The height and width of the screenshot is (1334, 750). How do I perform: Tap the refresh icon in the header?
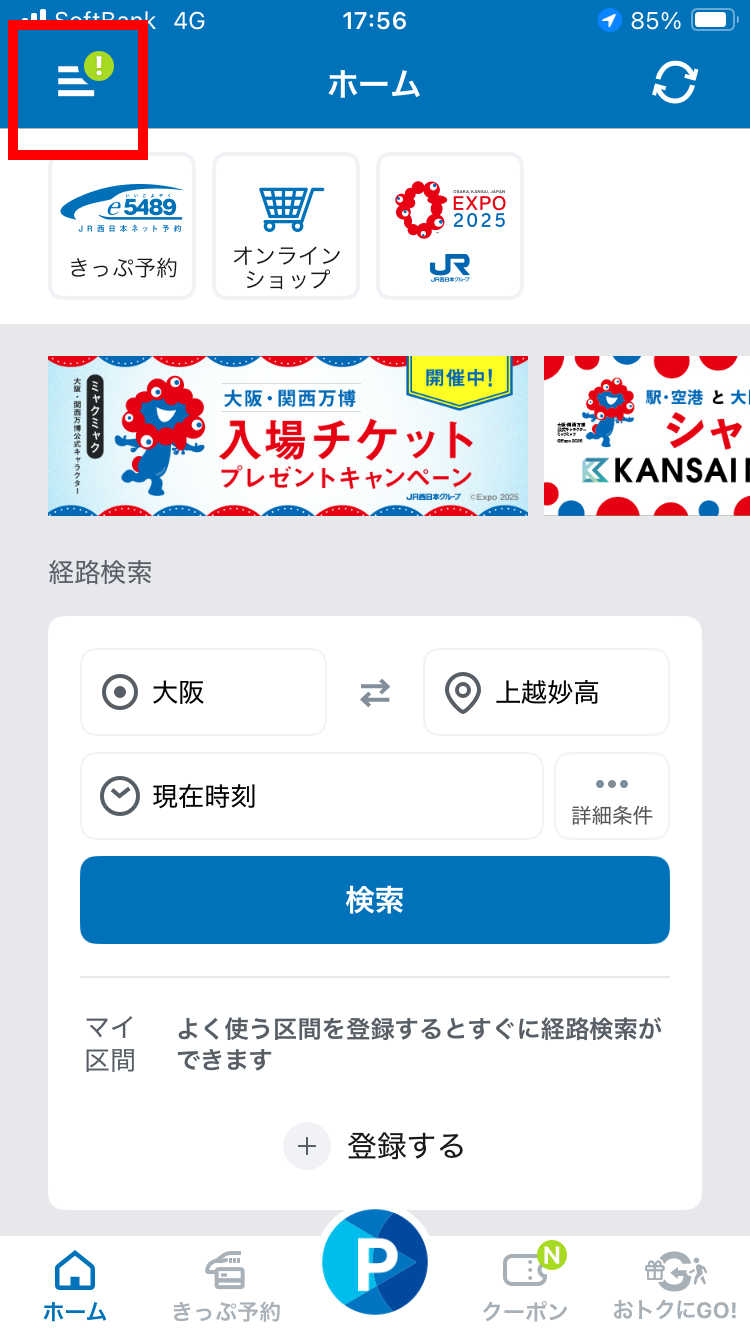point(674,84)
